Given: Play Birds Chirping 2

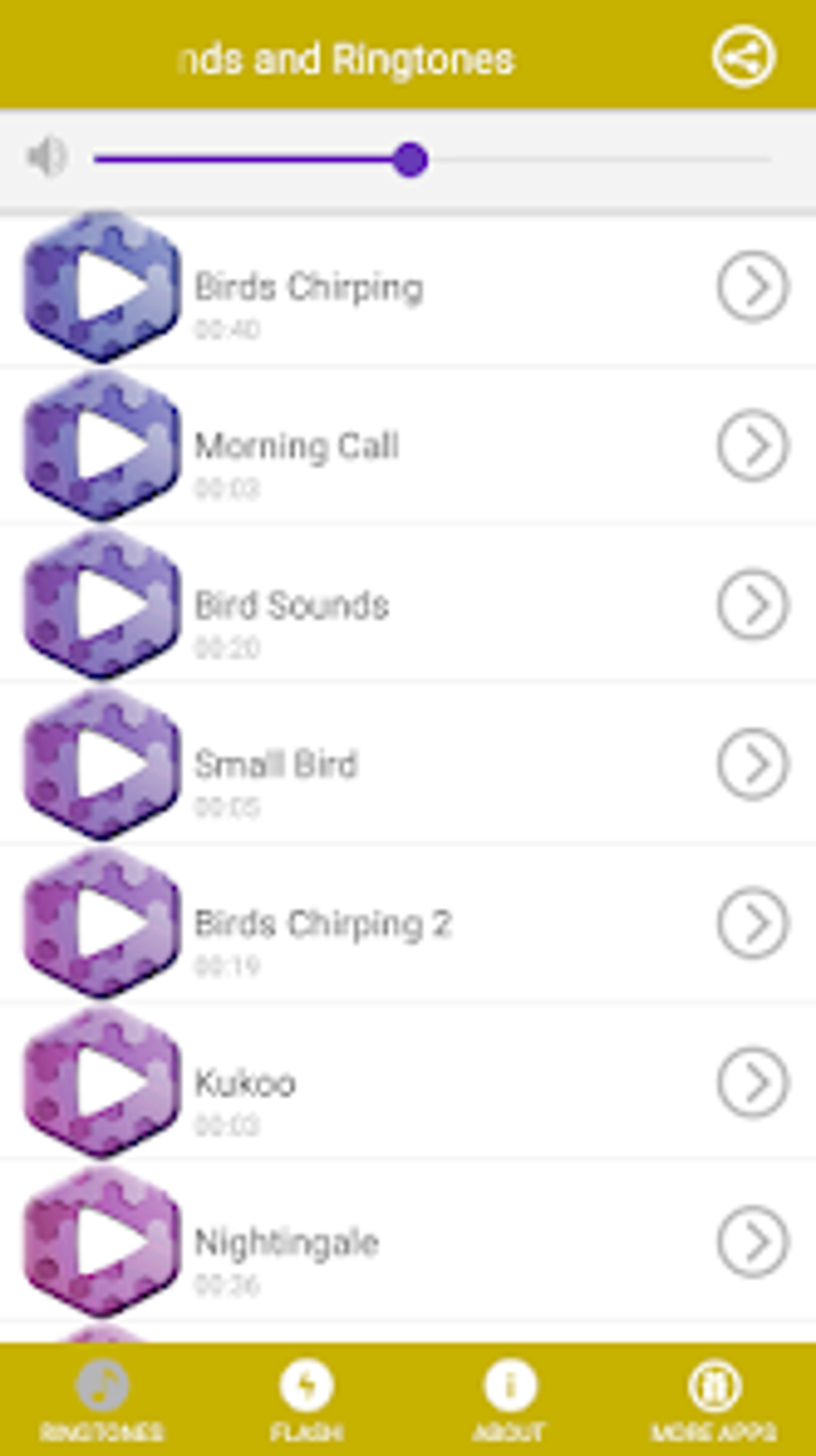Looking at the screenshot, I should click(102, 923).
